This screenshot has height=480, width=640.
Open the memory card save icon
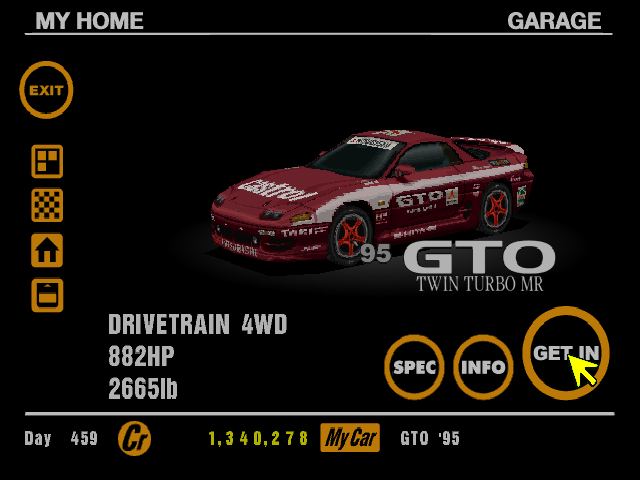tap(47, 295)
